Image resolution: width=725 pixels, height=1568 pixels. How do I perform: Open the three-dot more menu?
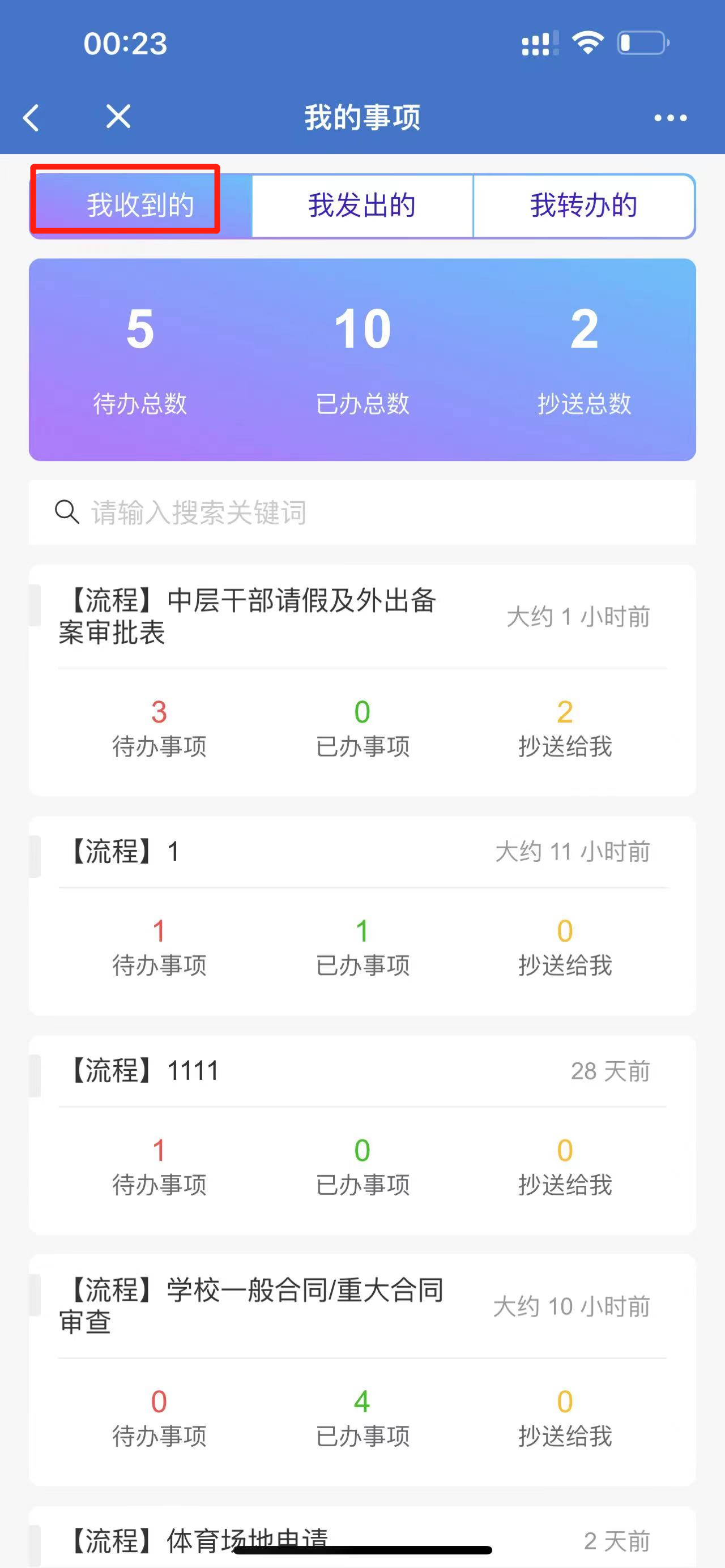(x=670, y=117)
